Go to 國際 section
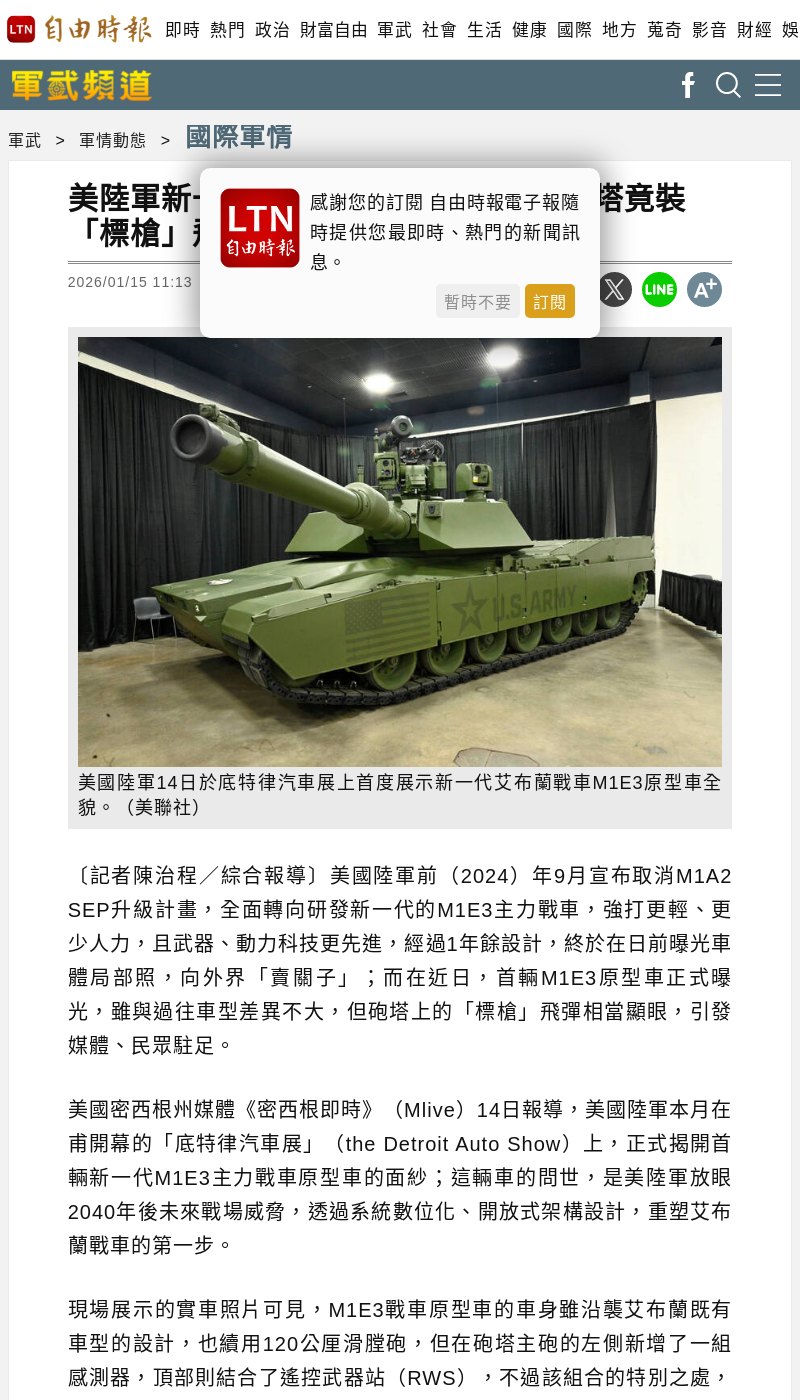The height and width of the screenshot is (1400, 800). point(575,30)
